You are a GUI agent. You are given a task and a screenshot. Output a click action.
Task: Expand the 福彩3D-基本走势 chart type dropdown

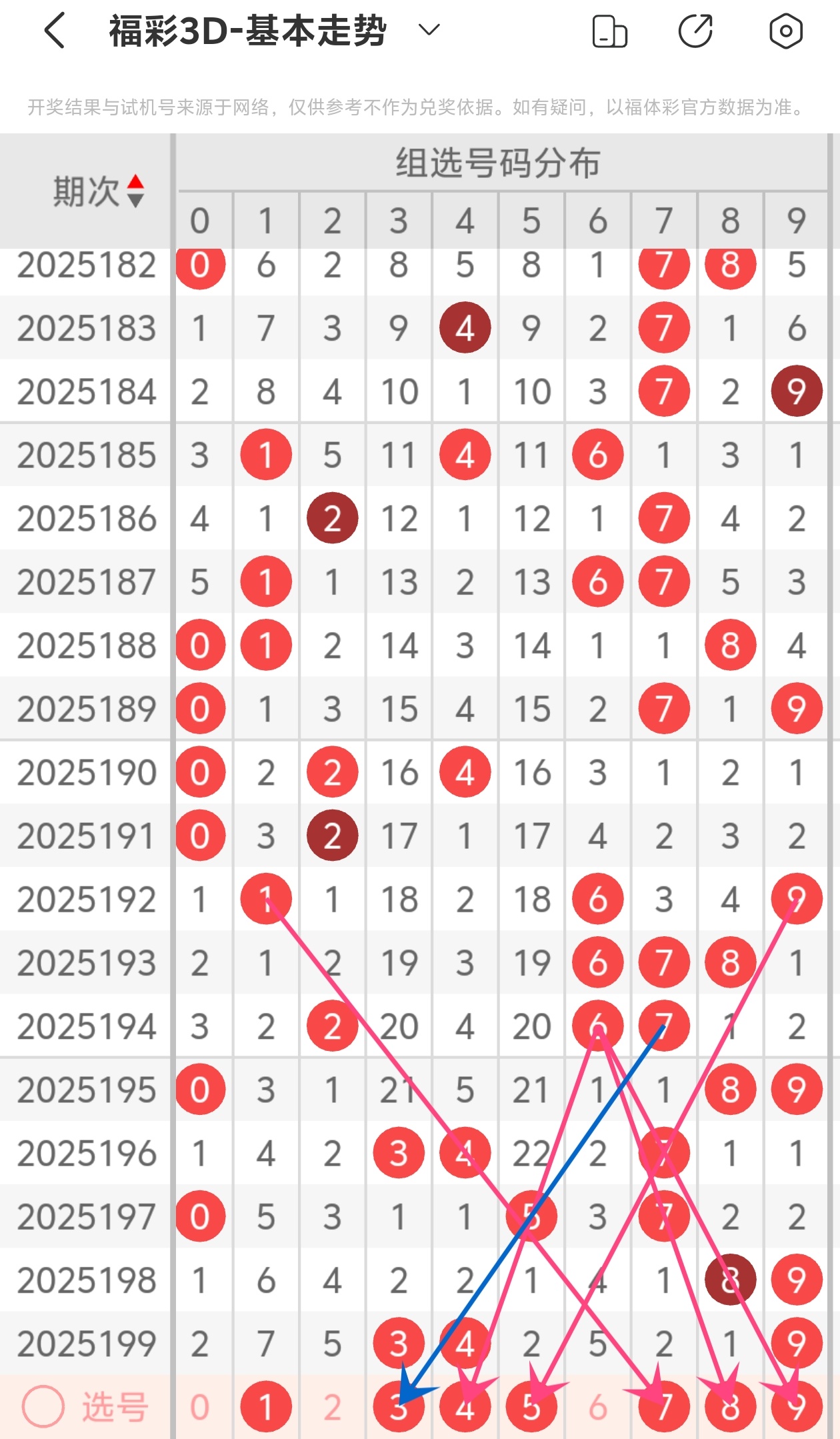[429, 30]
